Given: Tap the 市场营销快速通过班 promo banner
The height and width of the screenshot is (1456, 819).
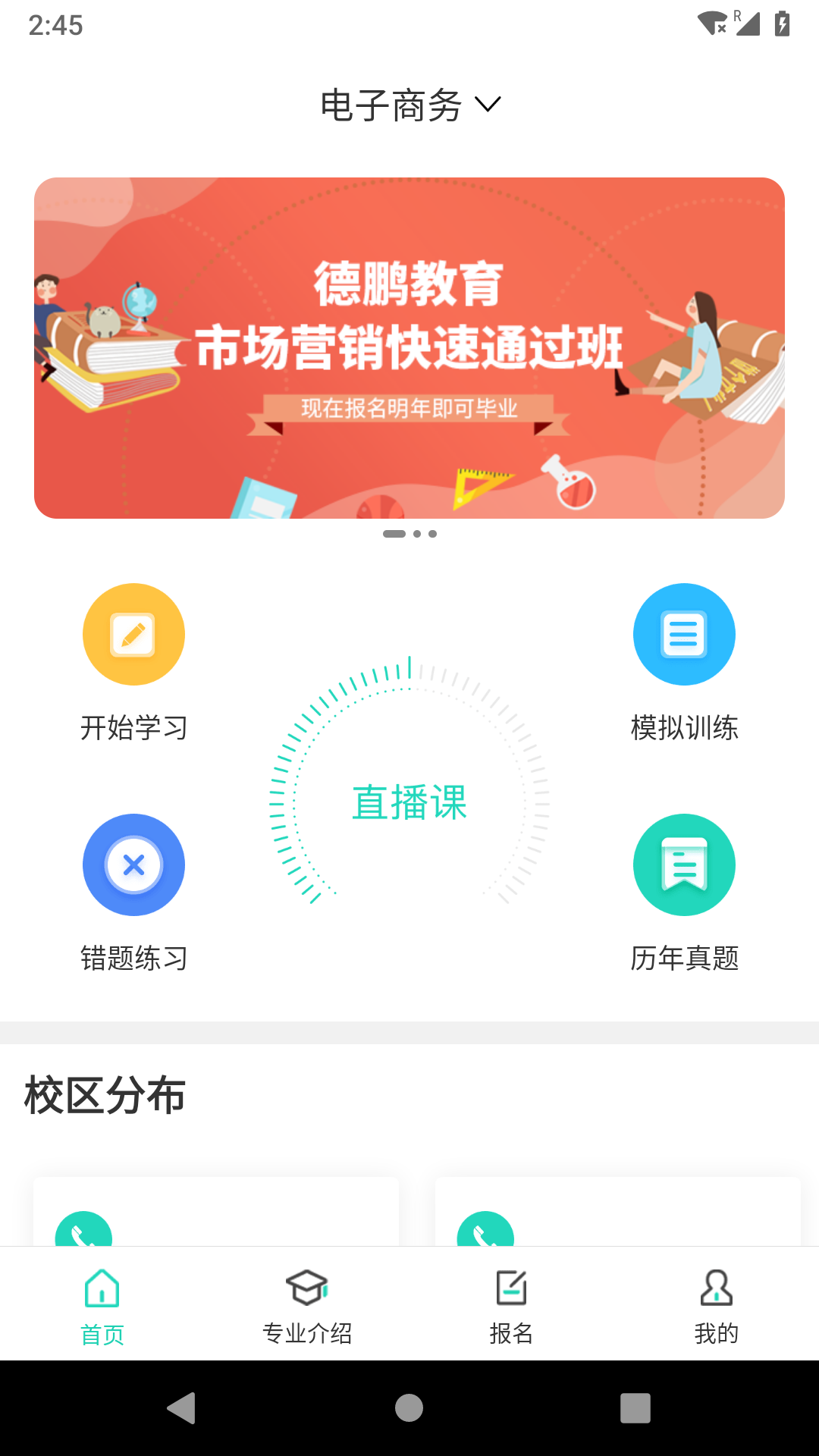Looking at the screenshot, I should [x=409, y=347].
